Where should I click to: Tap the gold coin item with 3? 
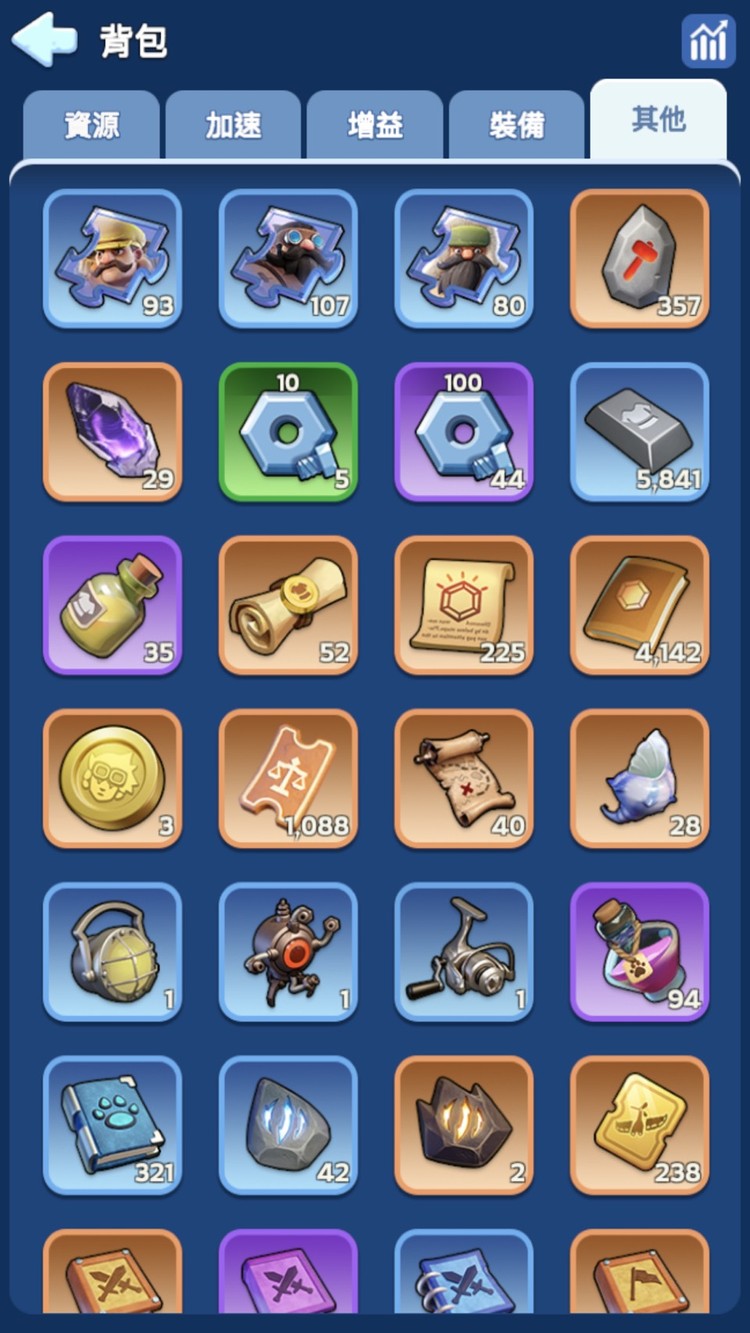(x=112, y=779)
